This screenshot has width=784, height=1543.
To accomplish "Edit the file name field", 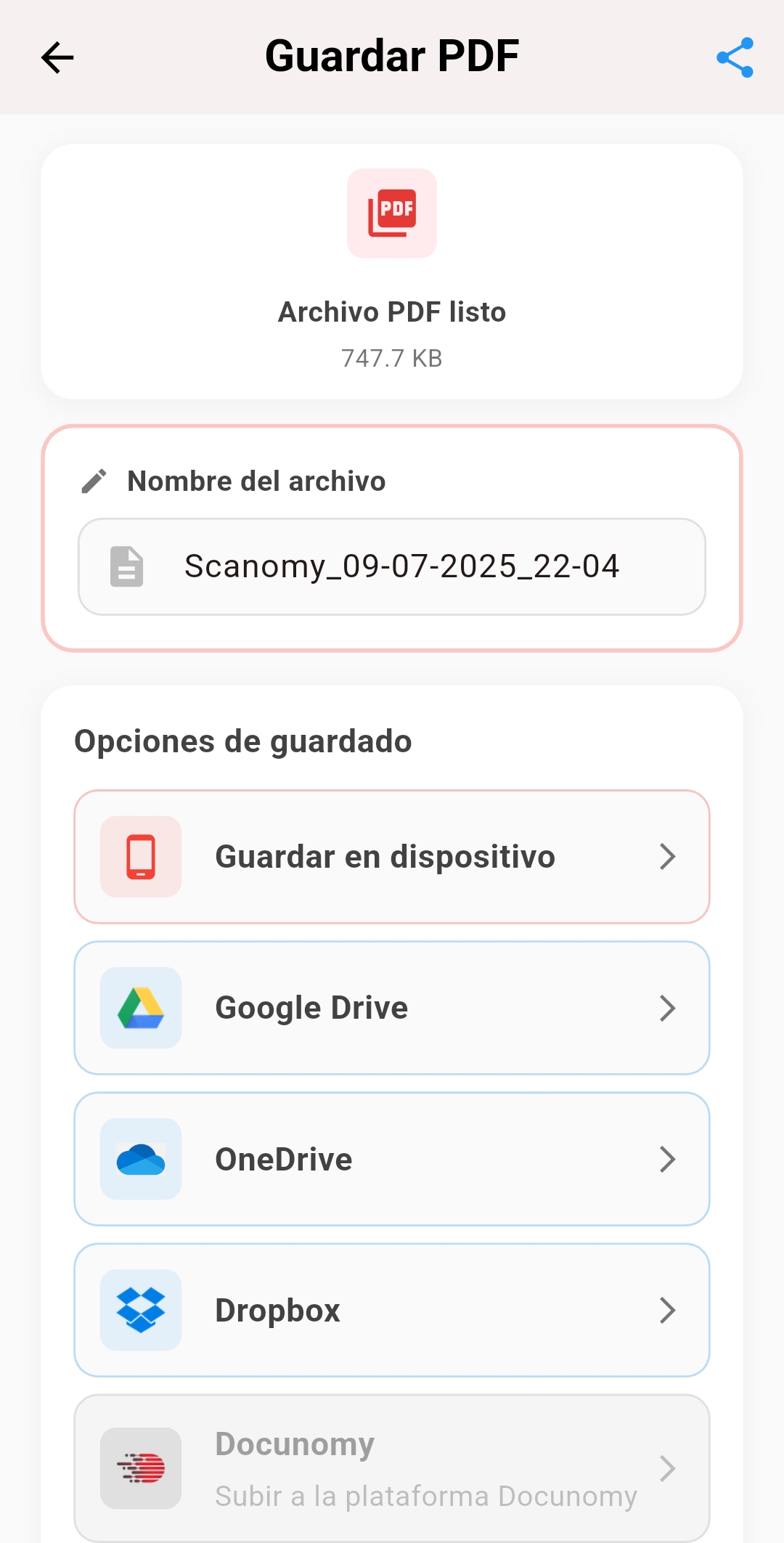I will (x=401, y=566).
